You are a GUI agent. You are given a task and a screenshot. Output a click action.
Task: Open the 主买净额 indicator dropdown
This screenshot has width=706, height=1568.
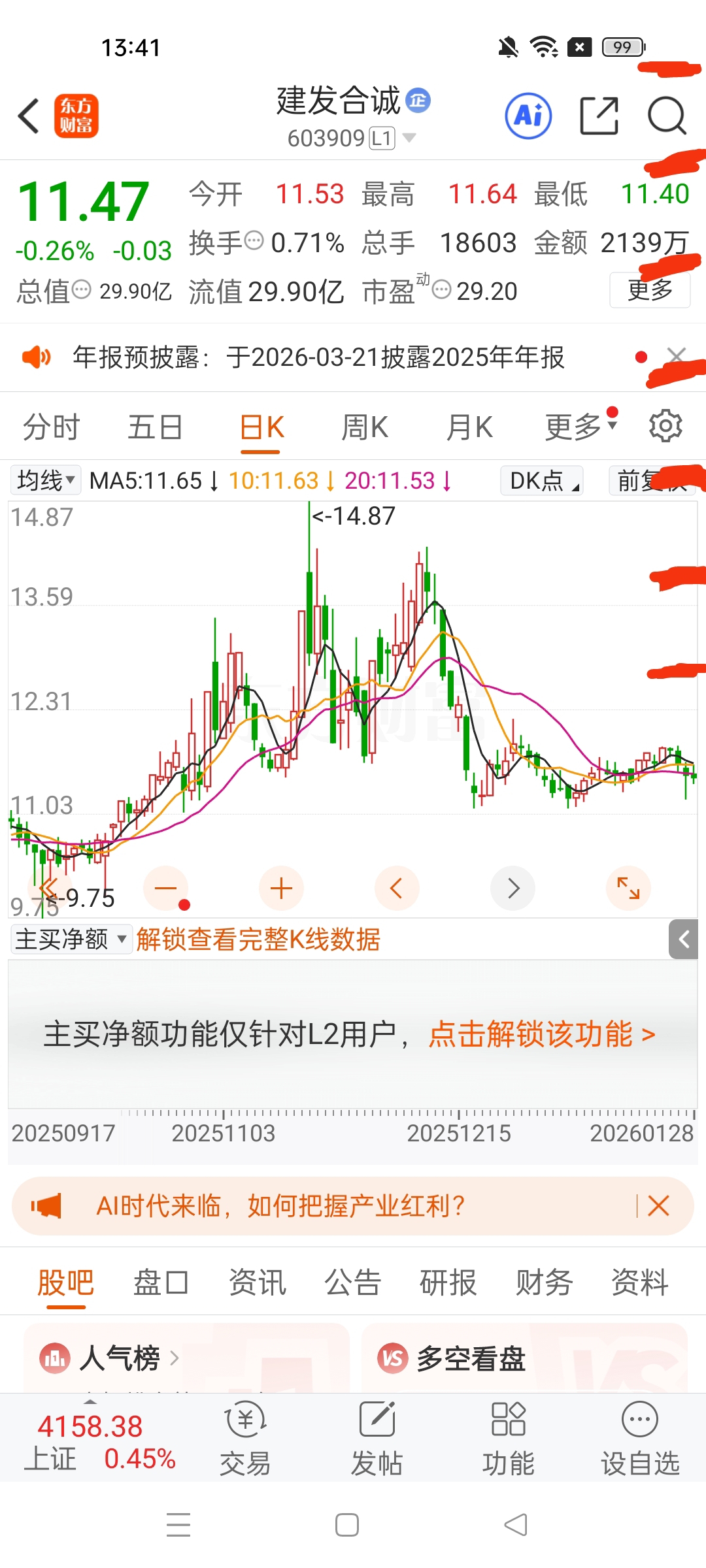tap(71, 939)
